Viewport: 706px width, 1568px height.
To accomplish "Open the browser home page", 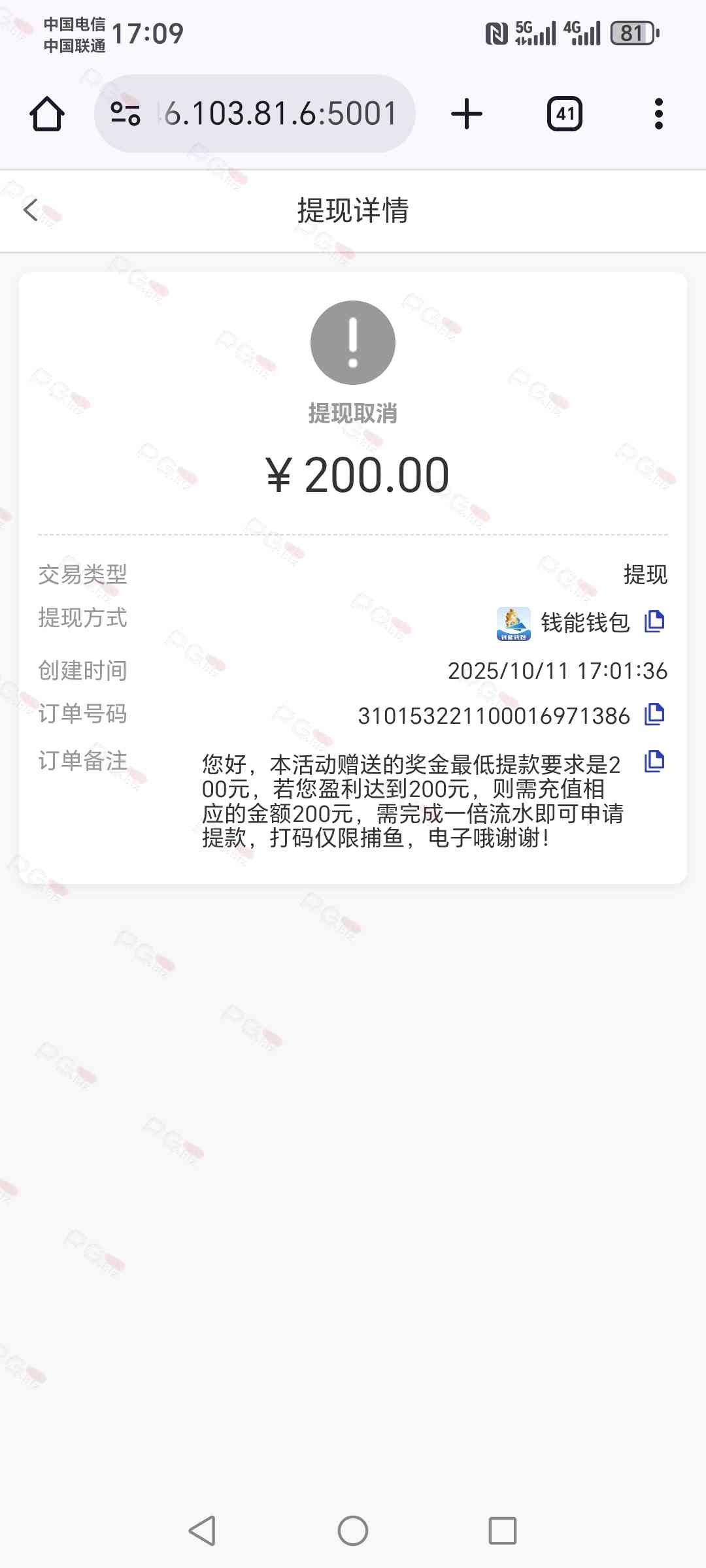I will point(47,114).
